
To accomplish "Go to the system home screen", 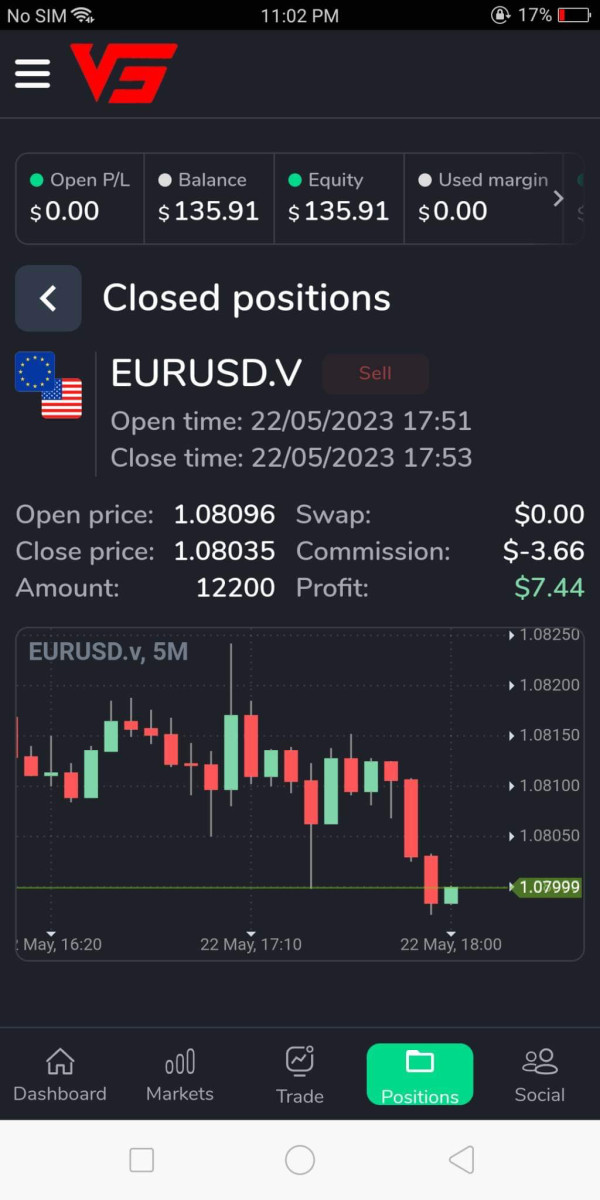I will pos(300,1160).
